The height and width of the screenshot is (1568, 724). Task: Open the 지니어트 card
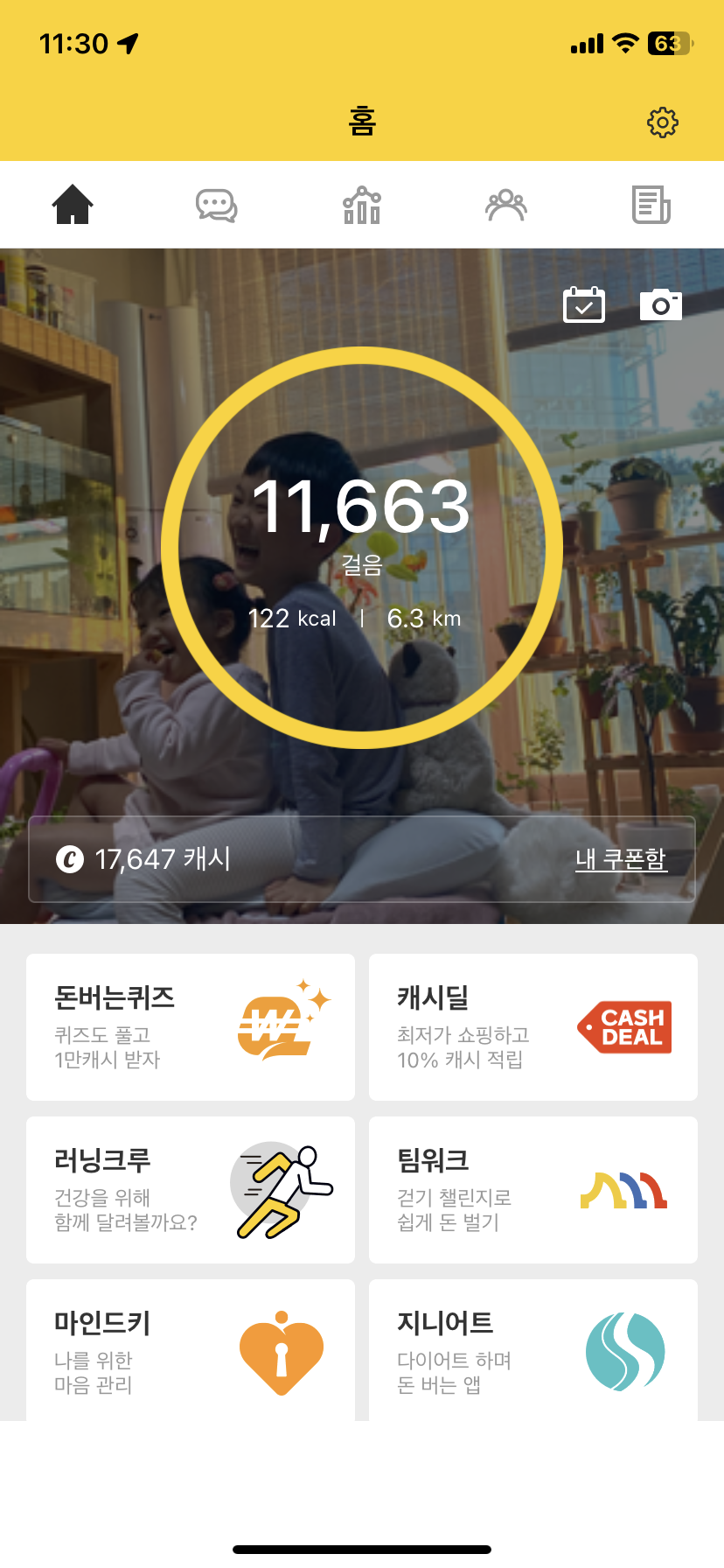point(533,1350)
